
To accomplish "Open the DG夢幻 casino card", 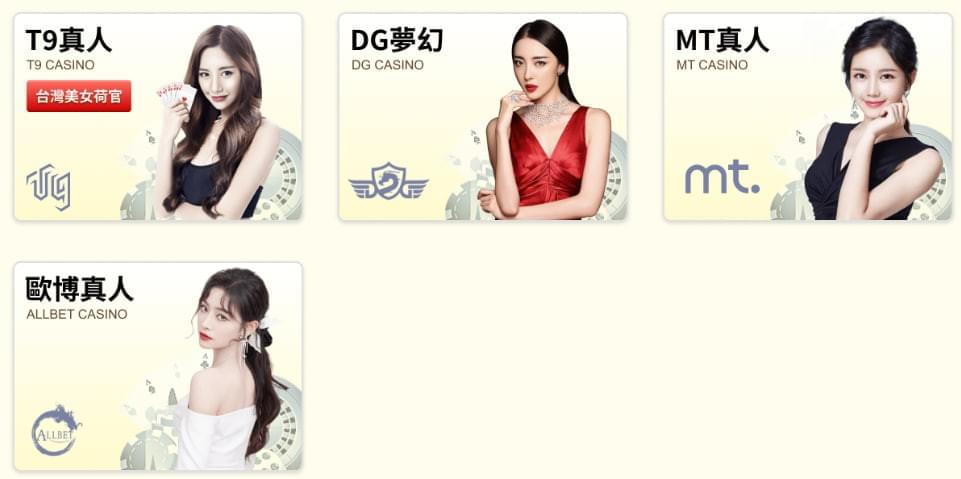I will point(482,117).
